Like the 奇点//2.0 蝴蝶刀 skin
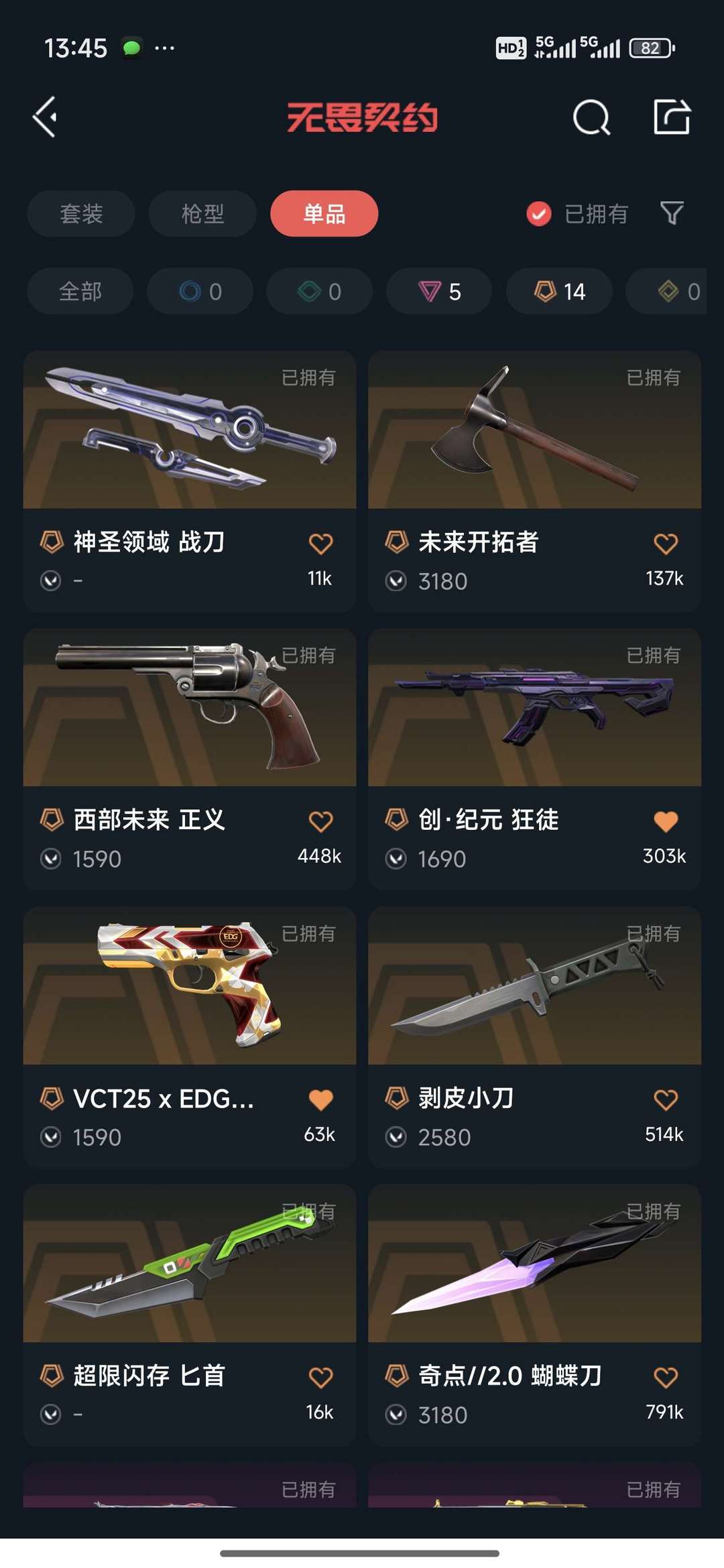This screenshot has width=724, height=1568. pos(666,1377)
